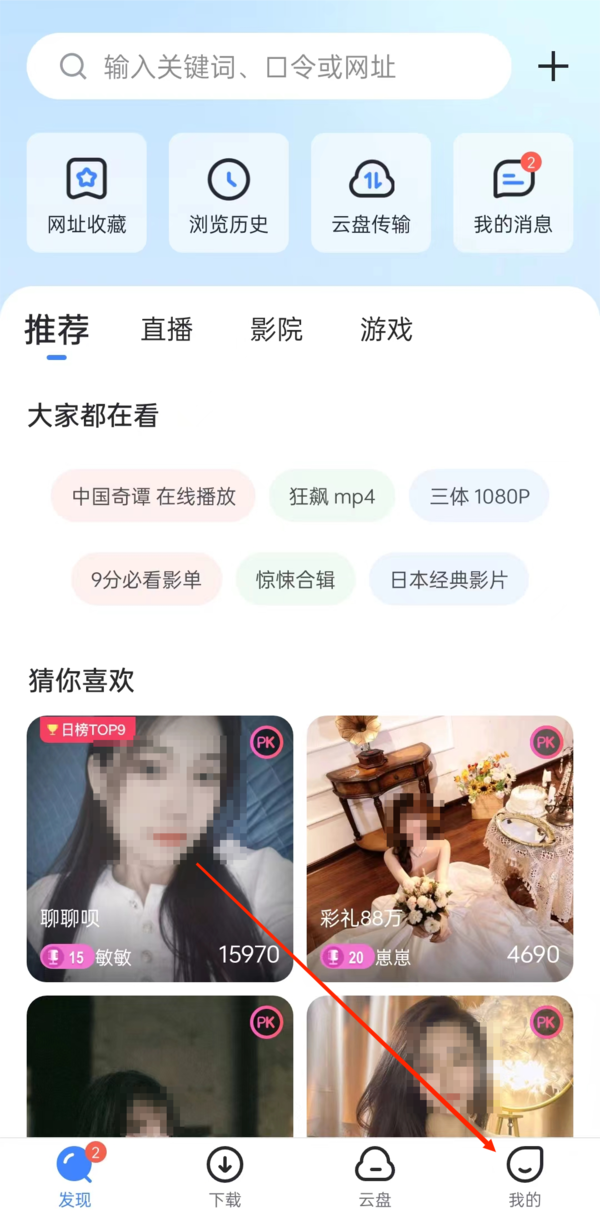Open 我的消息 messages
The width and height of the screenshot is (600, 1220).
click(x=513, y=193)
